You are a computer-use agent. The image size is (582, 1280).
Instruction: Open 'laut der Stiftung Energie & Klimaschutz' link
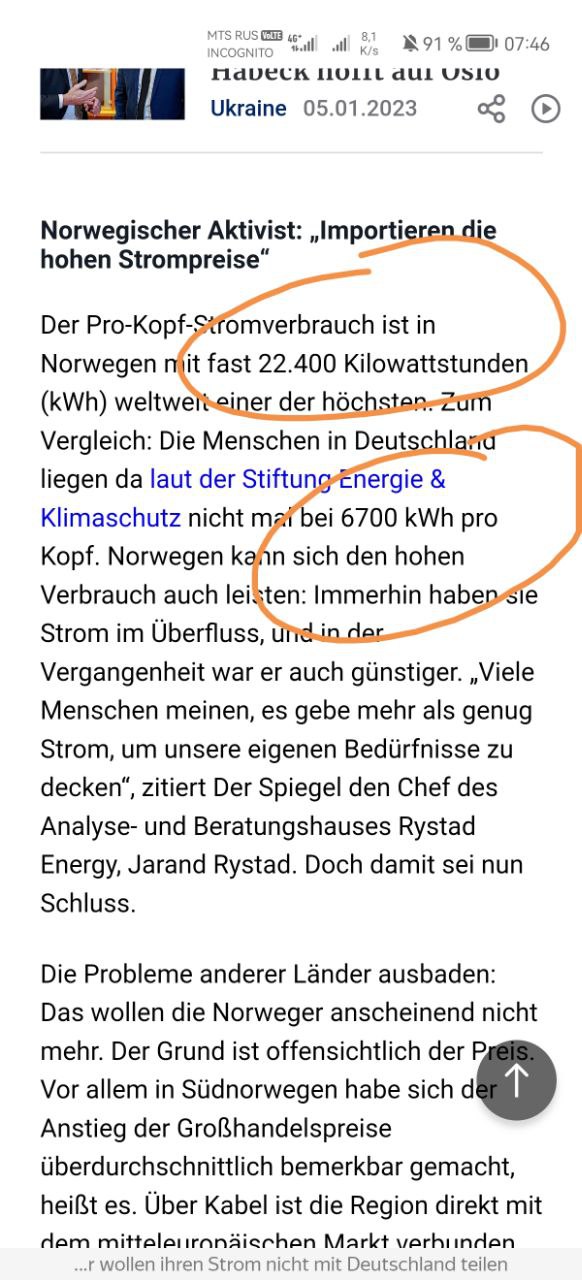pyautogui.click(x=243, y=498)
